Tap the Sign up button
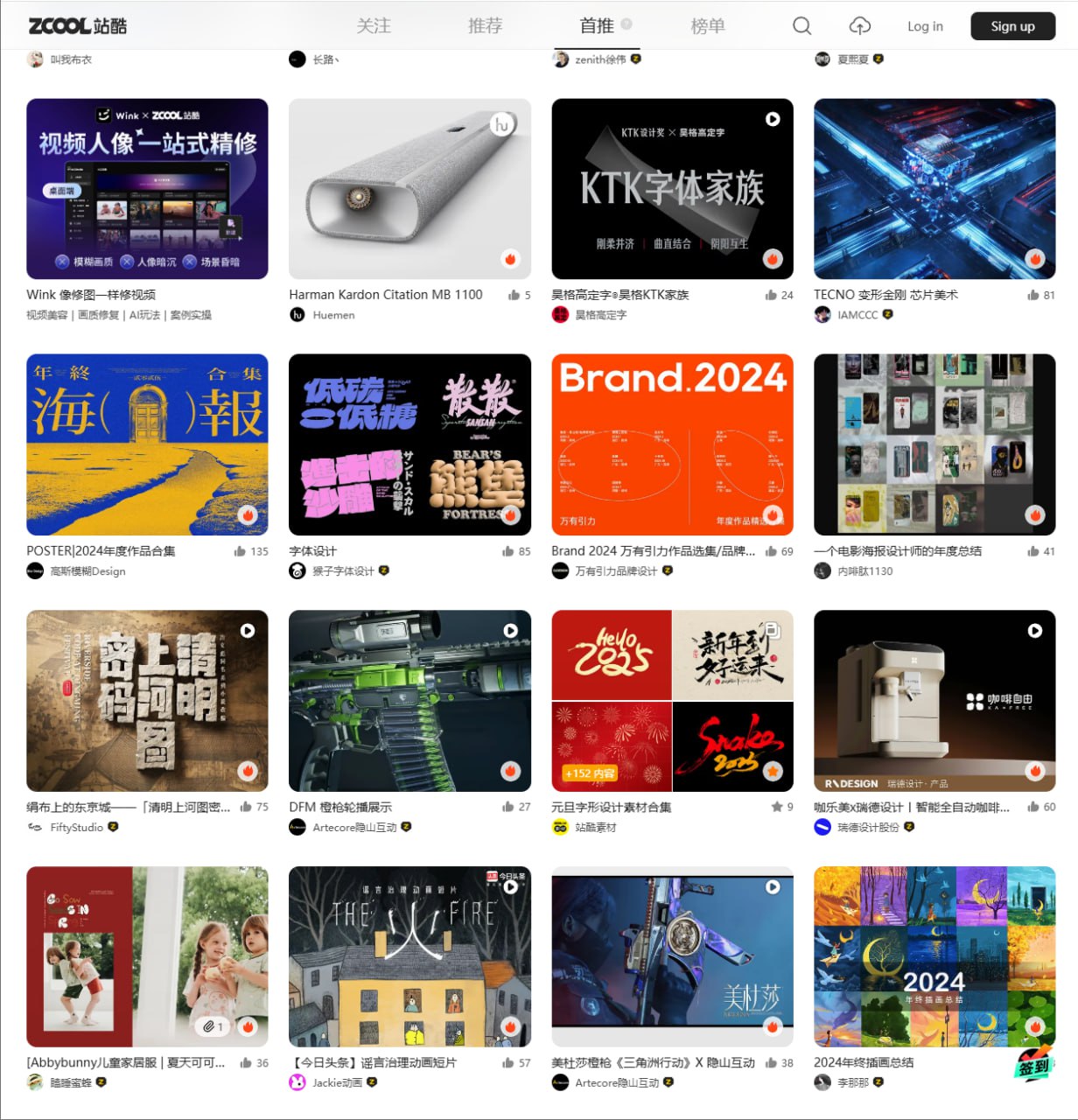Screen dimensions: 1078x1120 [1012, 26]
